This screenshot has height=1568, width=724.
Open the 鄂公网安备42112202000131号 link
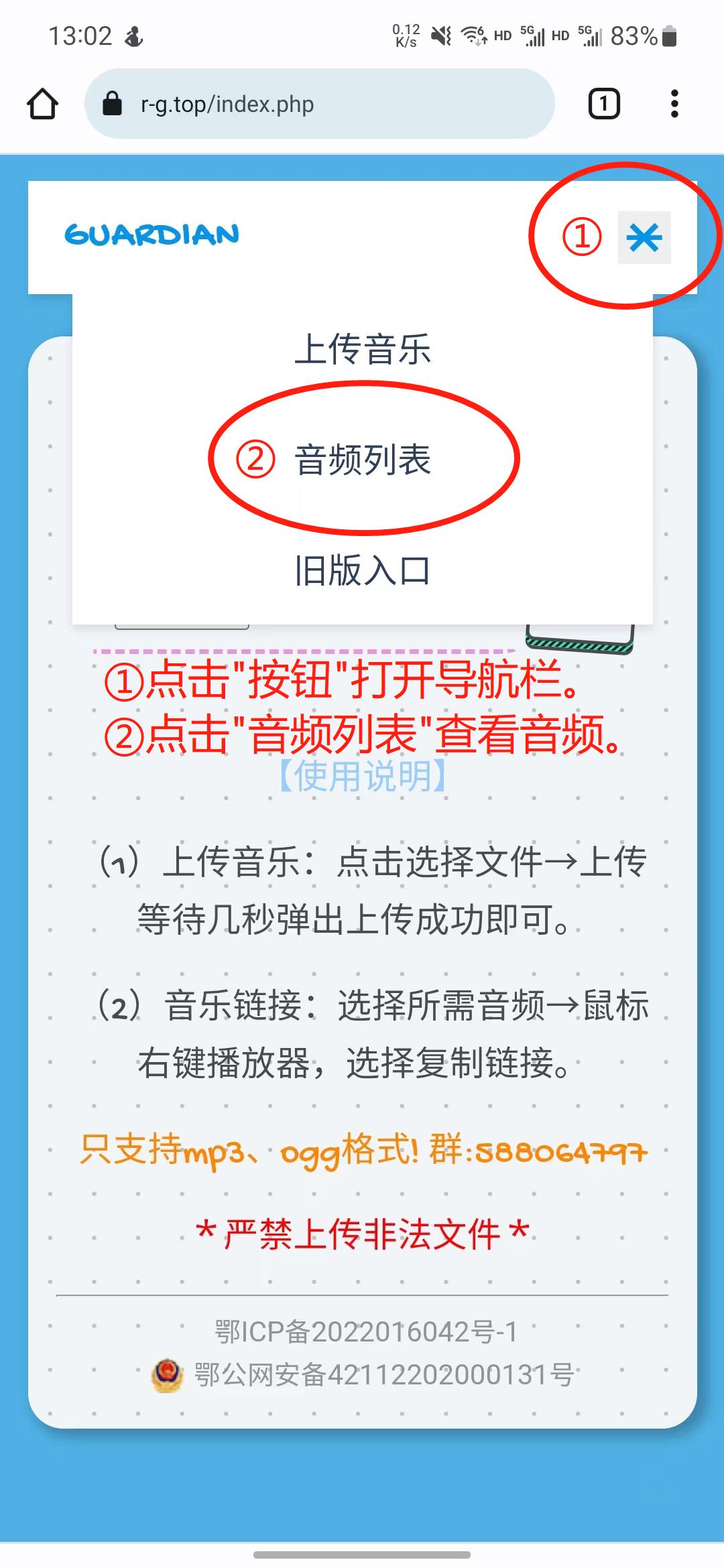pyautogui.click(x=383, y=1374)
